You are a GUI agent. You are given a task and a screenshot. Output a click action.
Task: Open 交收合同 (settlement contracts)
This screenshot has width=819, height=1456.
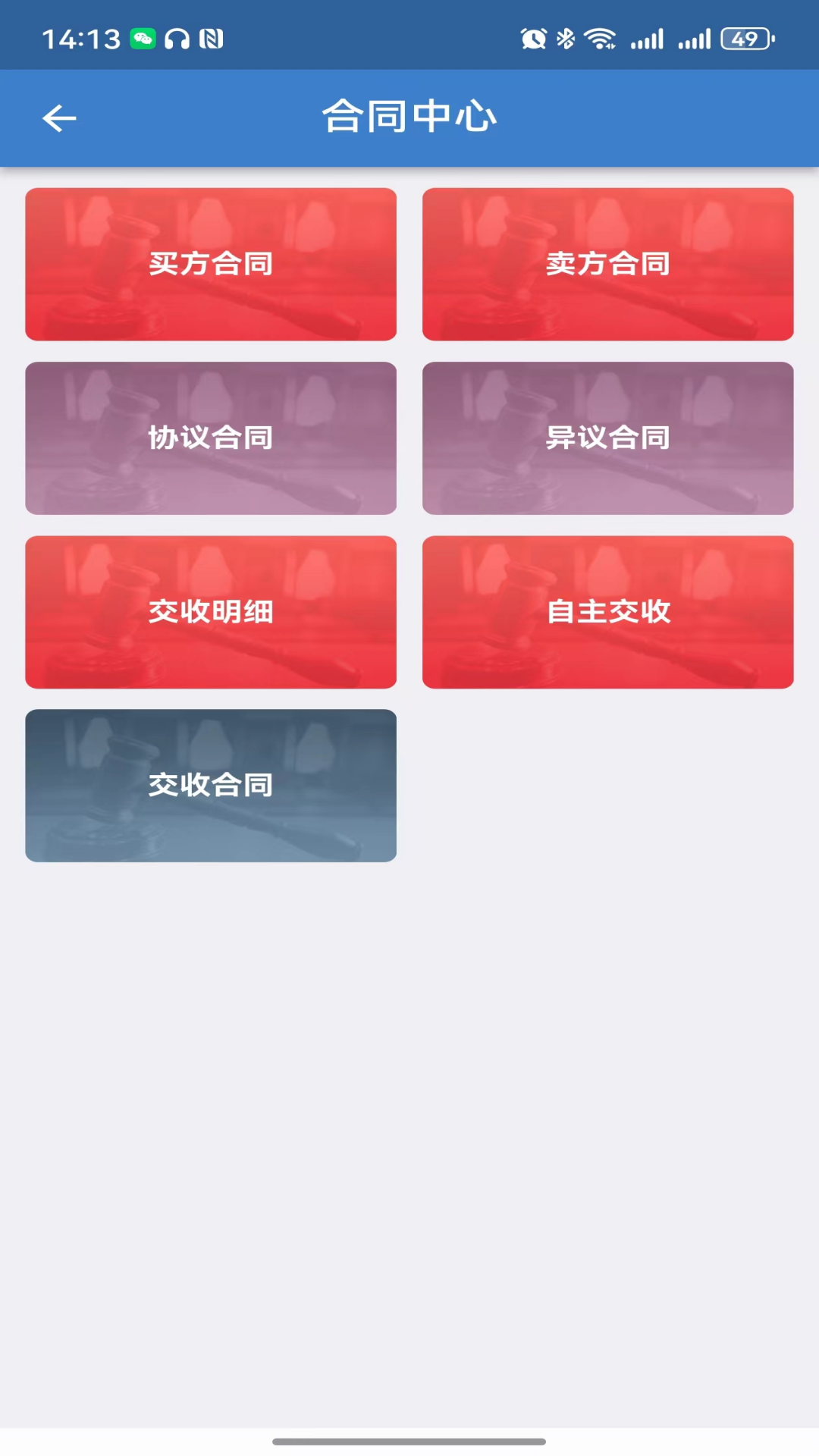[x=211, y=786]
